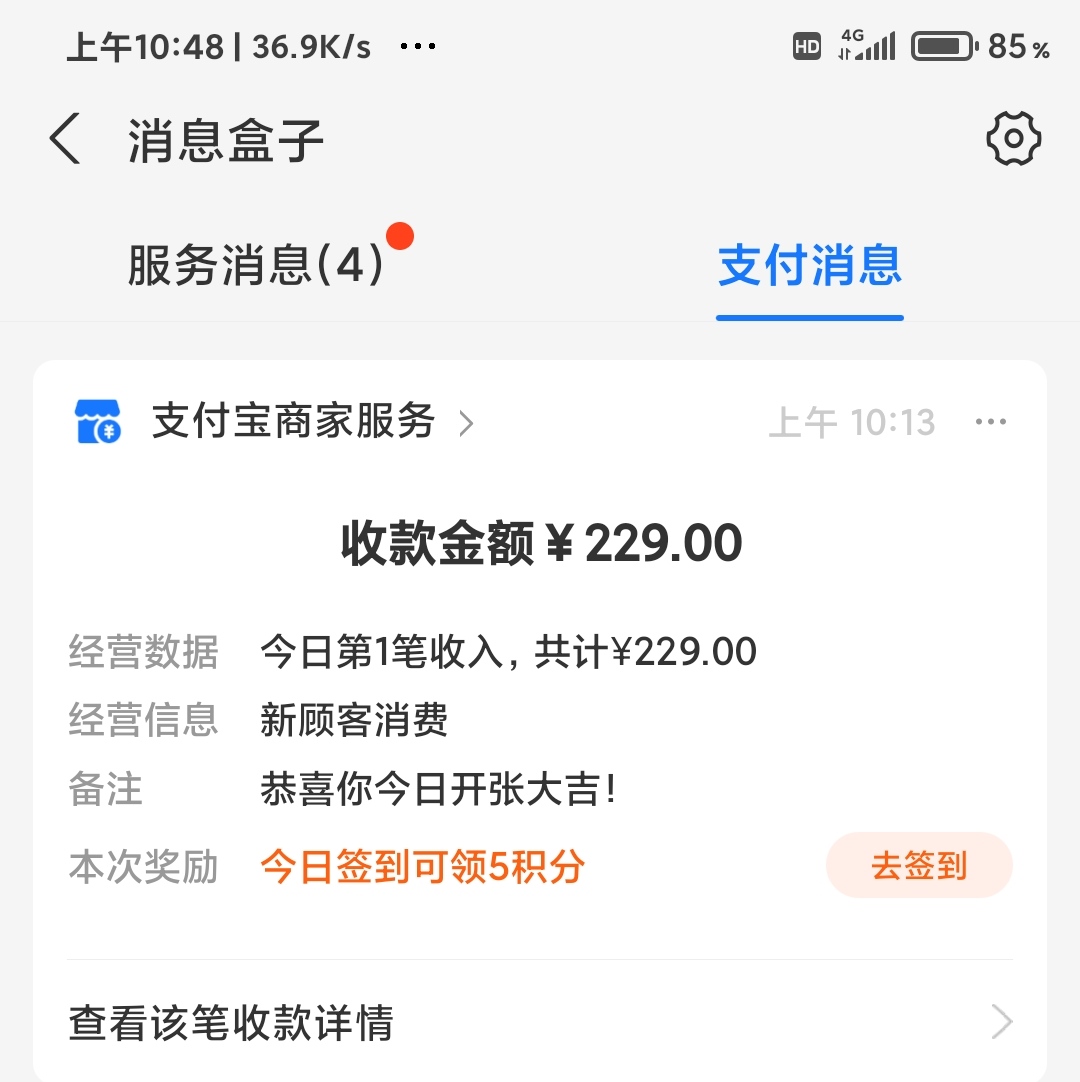1080x1082 pixels.
Task: Open 查看该笔收款详情 using its arrow chevron
Action: pyautogui.click(x=1002, y=1021)
